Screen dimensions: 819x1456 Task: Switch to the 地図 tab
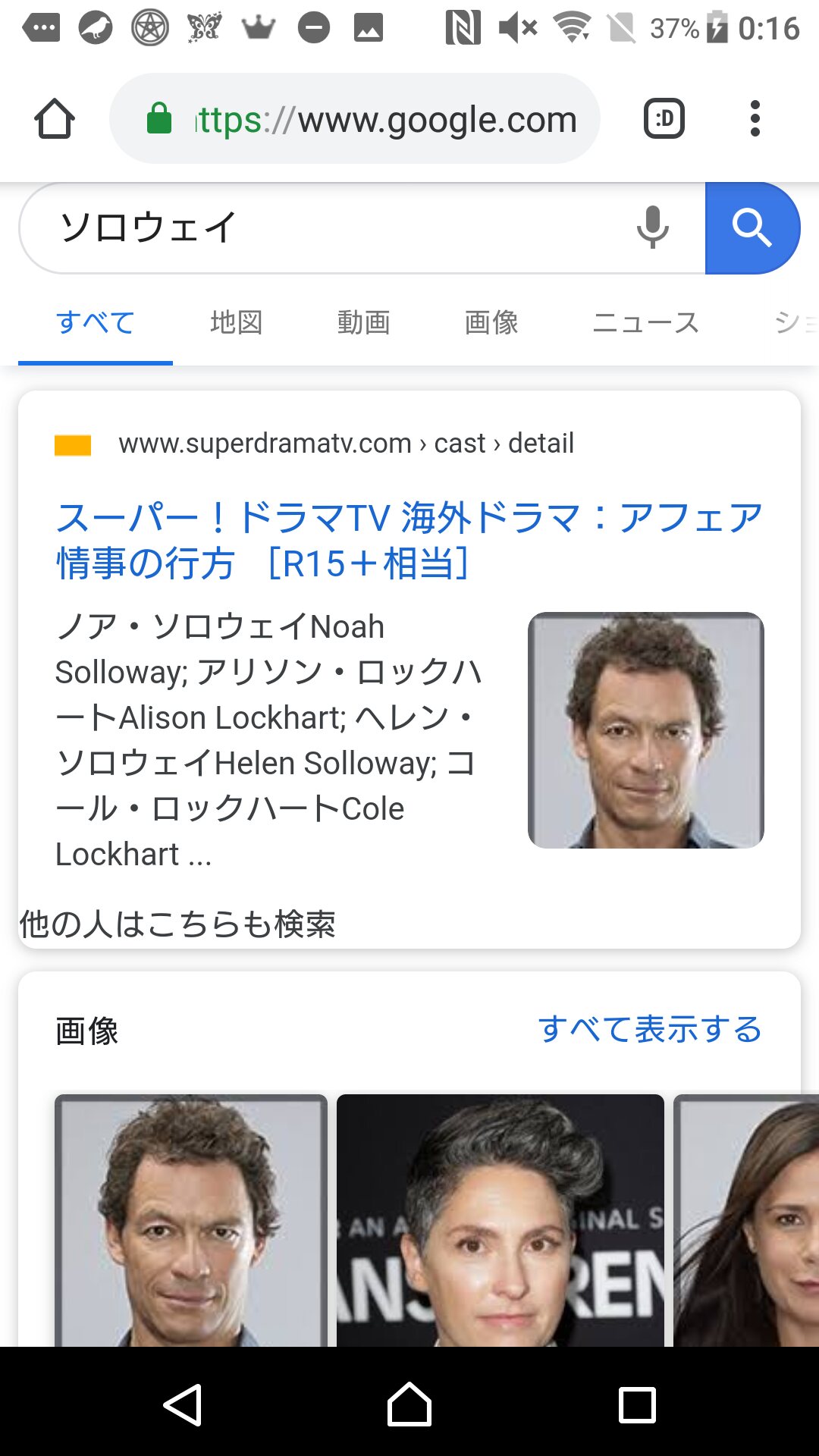pos(237,322)
